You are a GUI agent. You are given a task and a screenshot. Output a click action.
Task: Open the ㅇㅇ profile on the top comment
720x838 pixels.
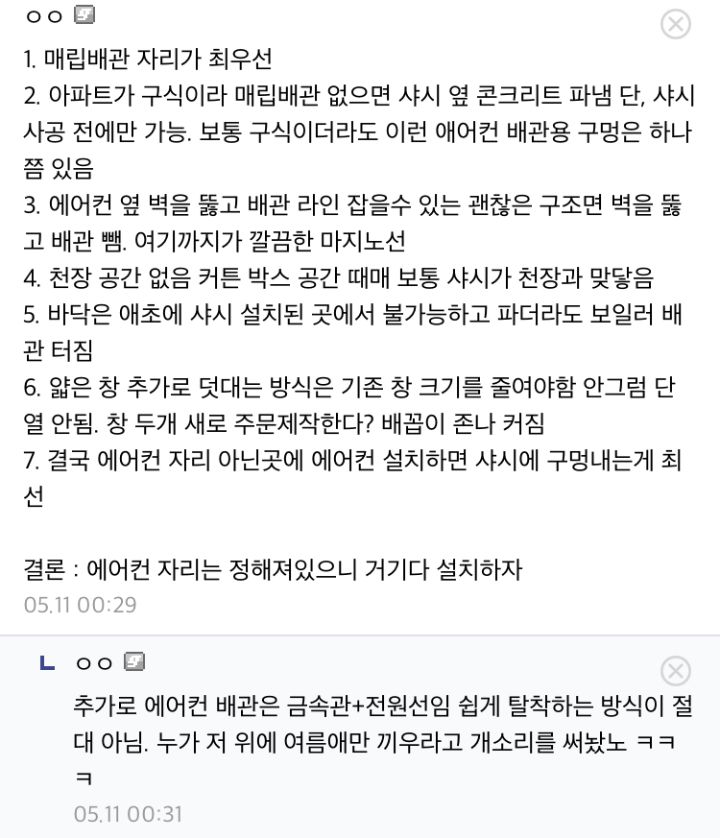tap(46, 17)
